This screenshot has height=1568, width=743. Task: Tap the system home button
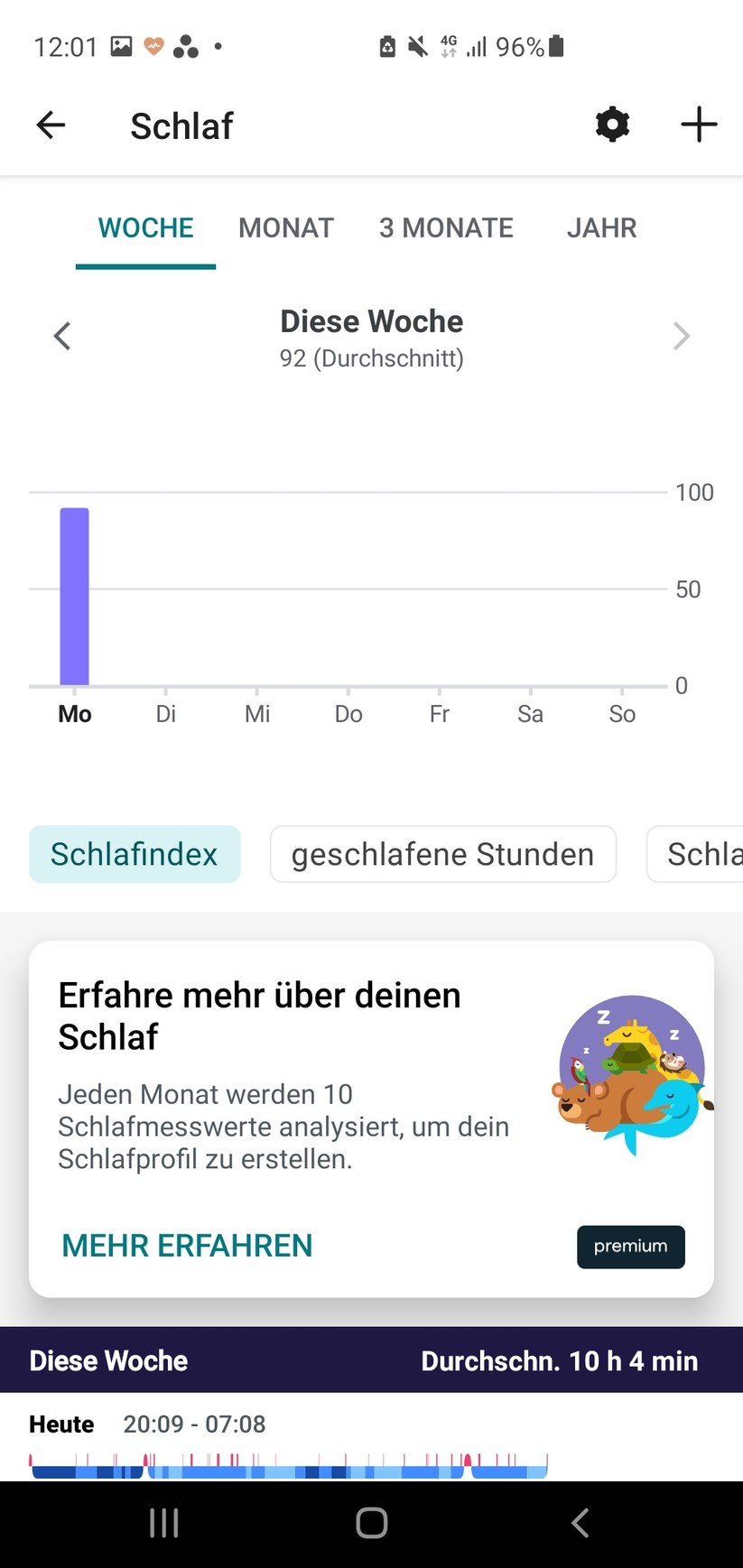pyautogui.click(x=371, y=1523)
